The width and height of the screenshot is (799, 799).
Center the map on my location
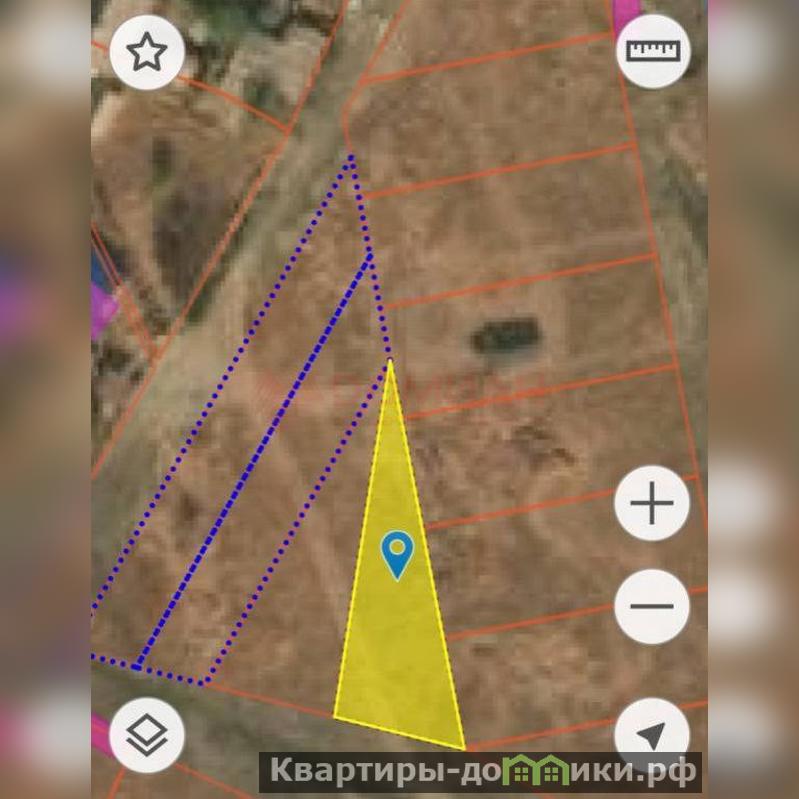click(652, 735)
